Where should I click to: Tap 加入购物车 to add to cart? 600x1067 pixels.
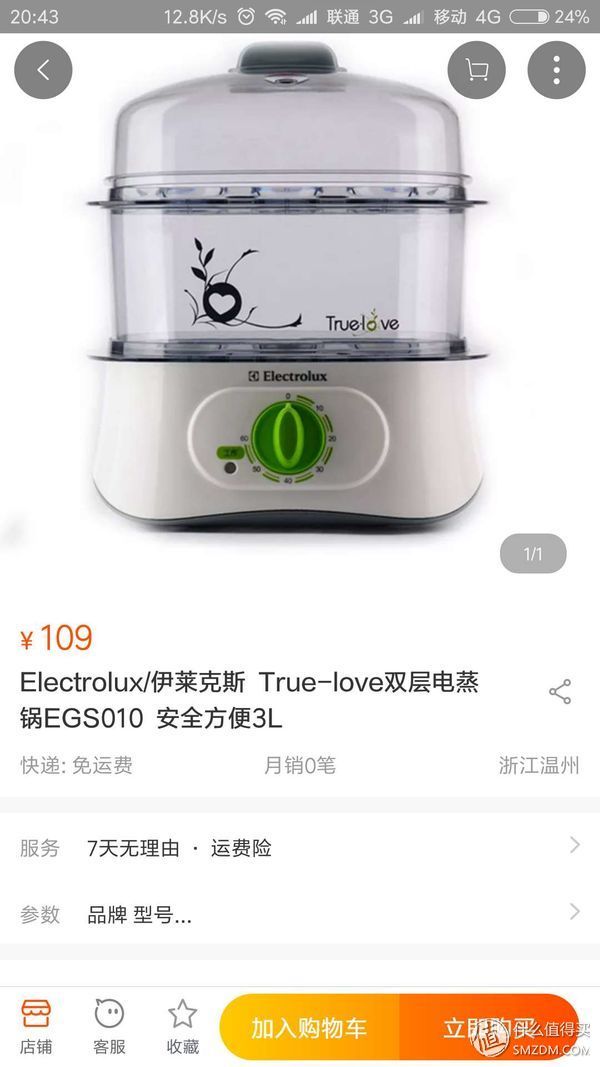[310, 1027]
